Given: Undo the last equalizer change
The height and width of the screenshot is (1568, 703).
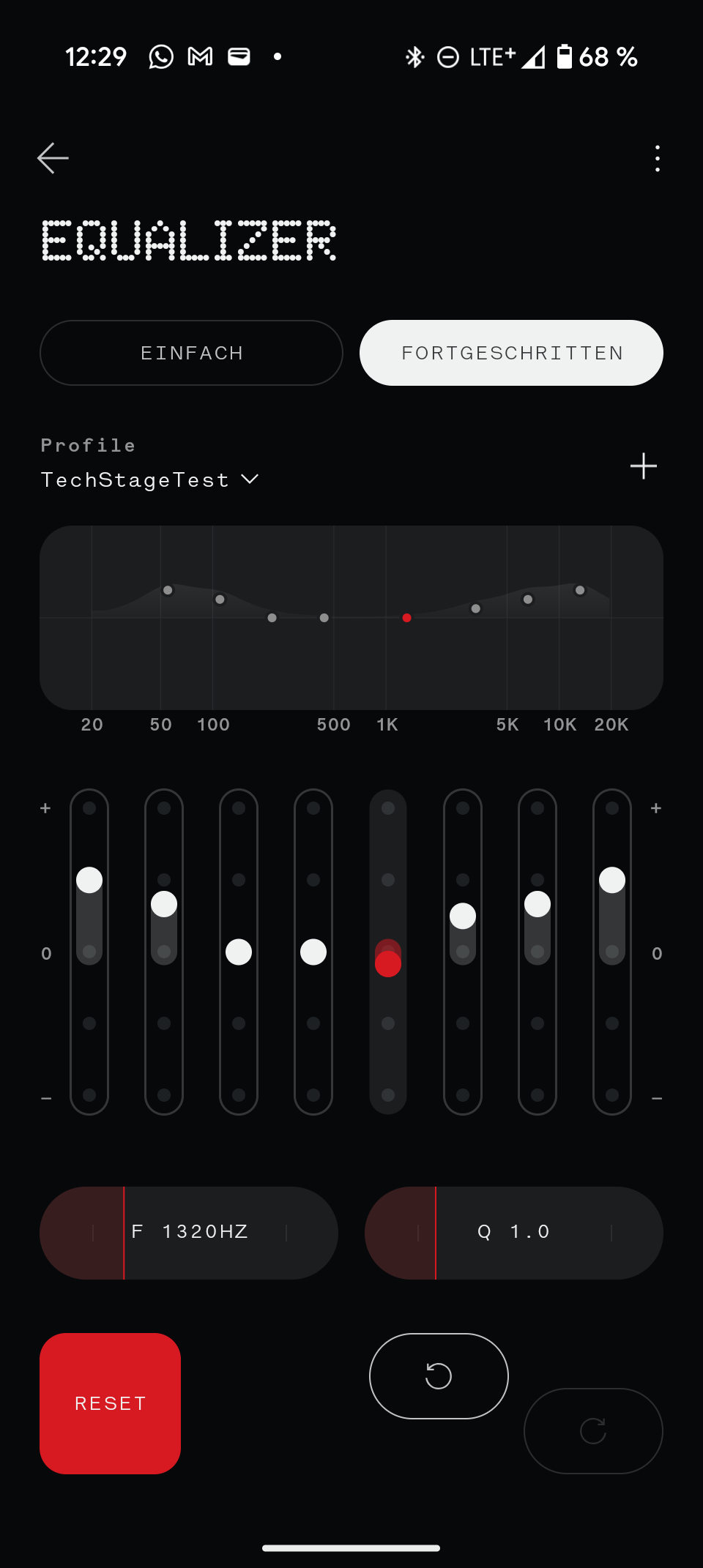Looking at the screenshot, I should (439, 1376).
